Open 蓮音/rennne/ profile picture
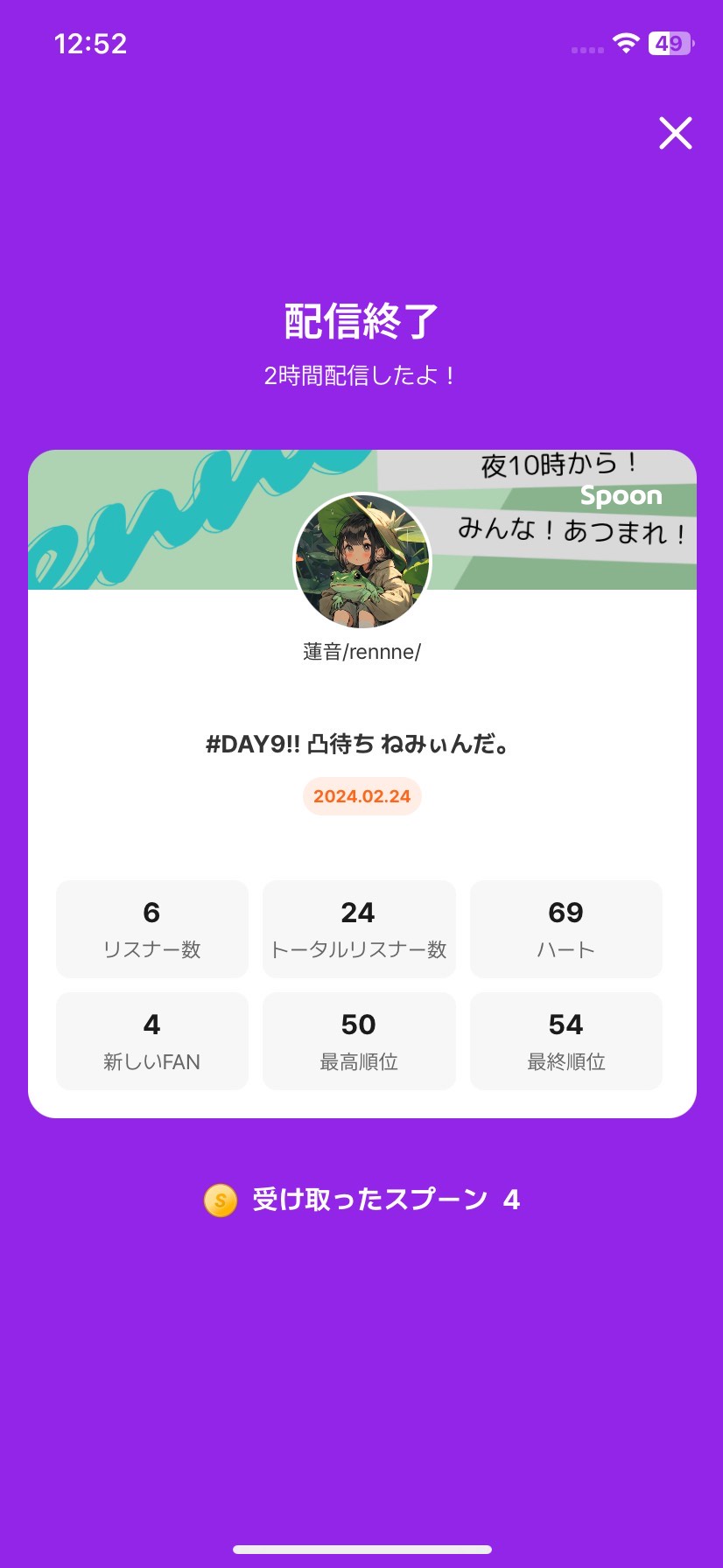This screenshot has height=1568, width=723. click(362, 561)
